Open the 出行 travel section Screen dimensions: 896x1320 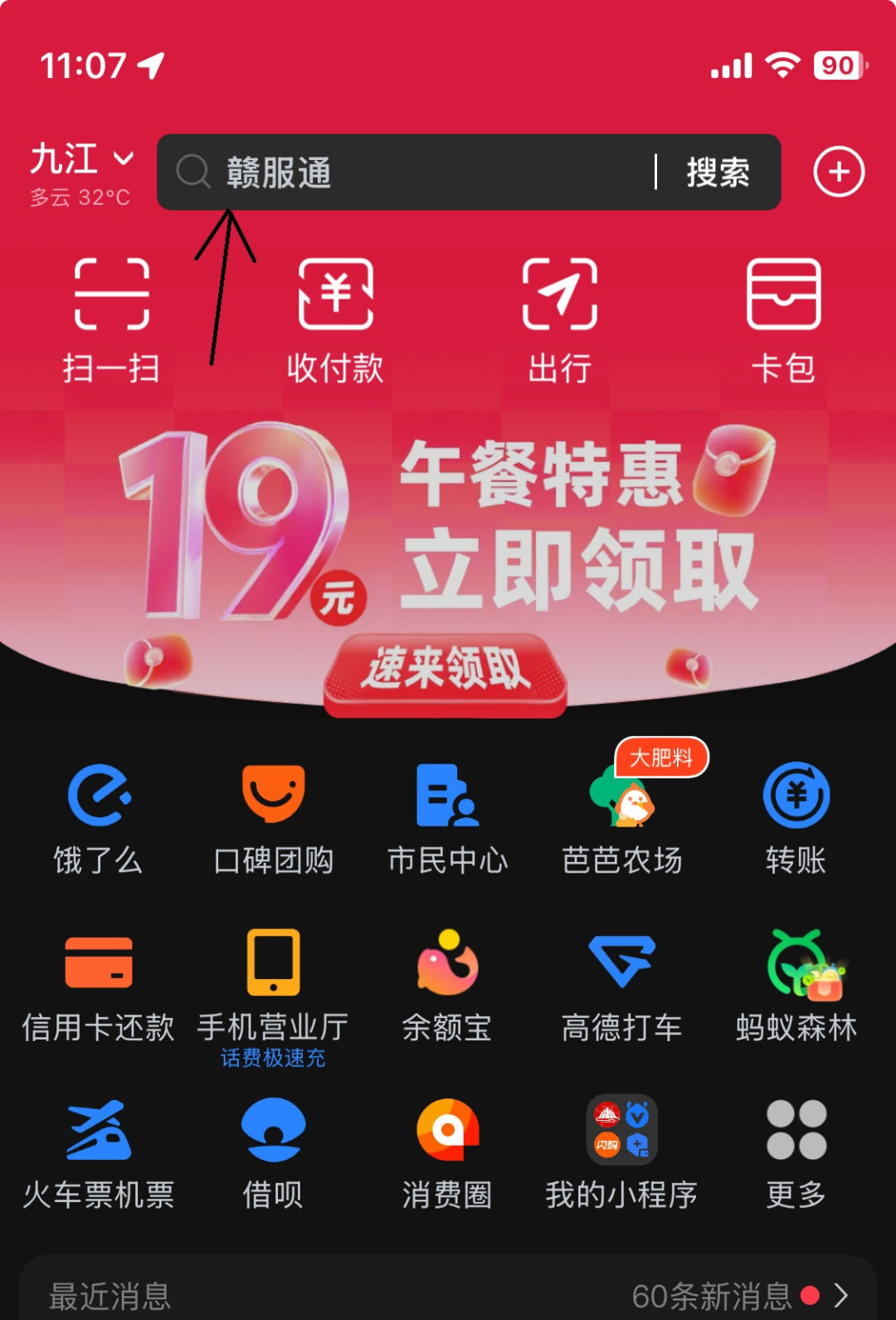560,319
